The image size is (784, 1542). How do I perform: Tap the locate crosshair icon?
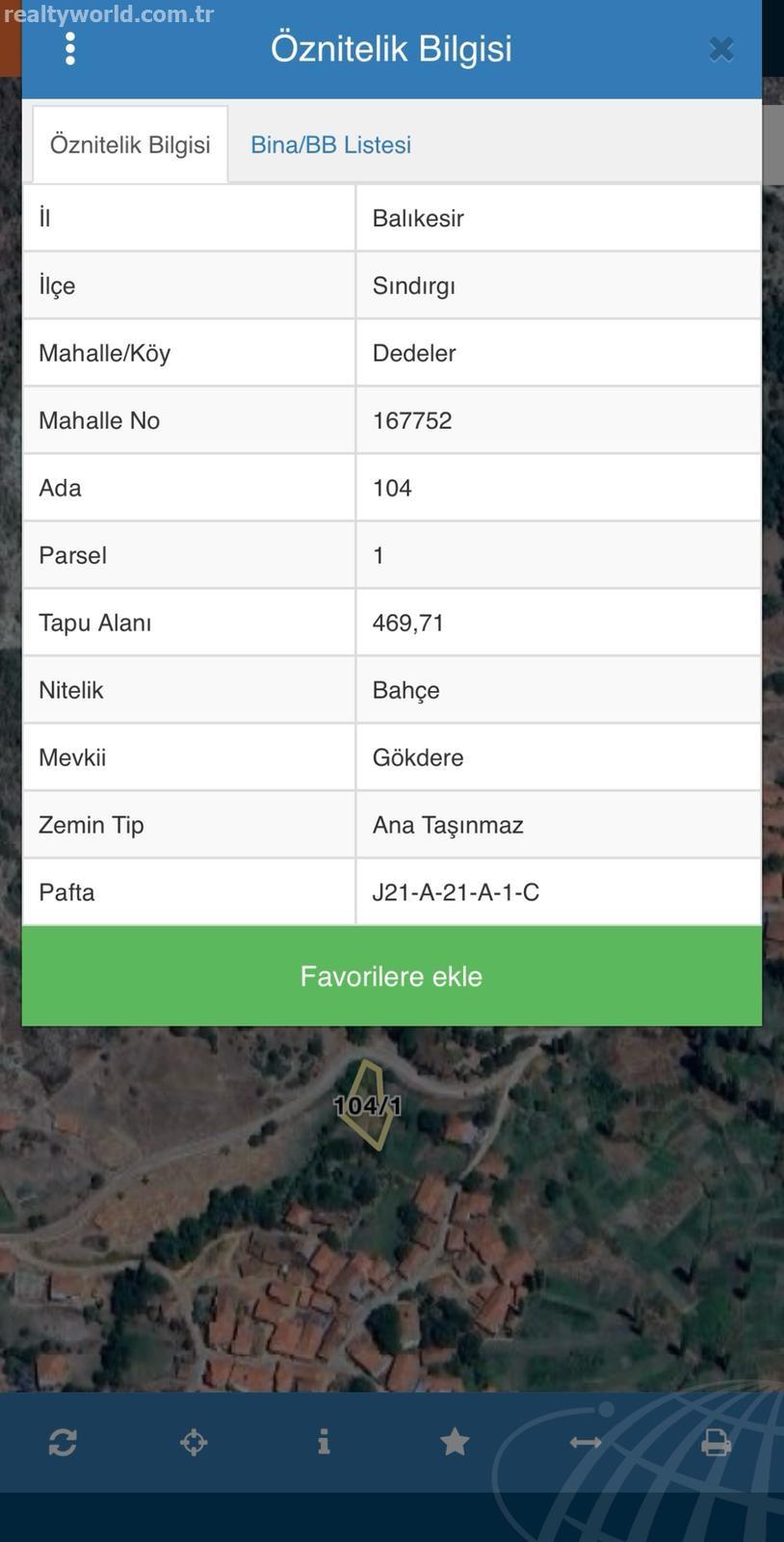tap(194, 1443)
